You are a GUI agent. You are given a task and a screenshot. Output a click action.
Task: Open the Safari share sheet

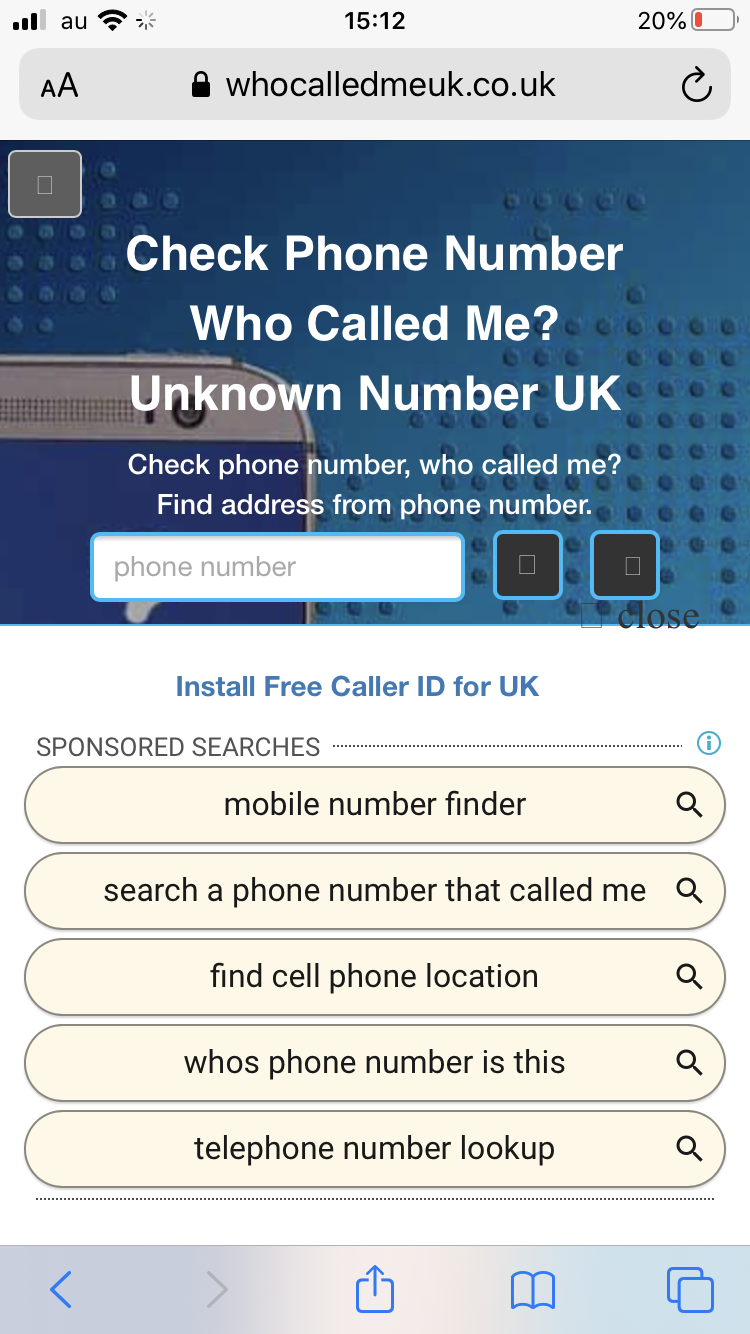[x=375, y=1290]
